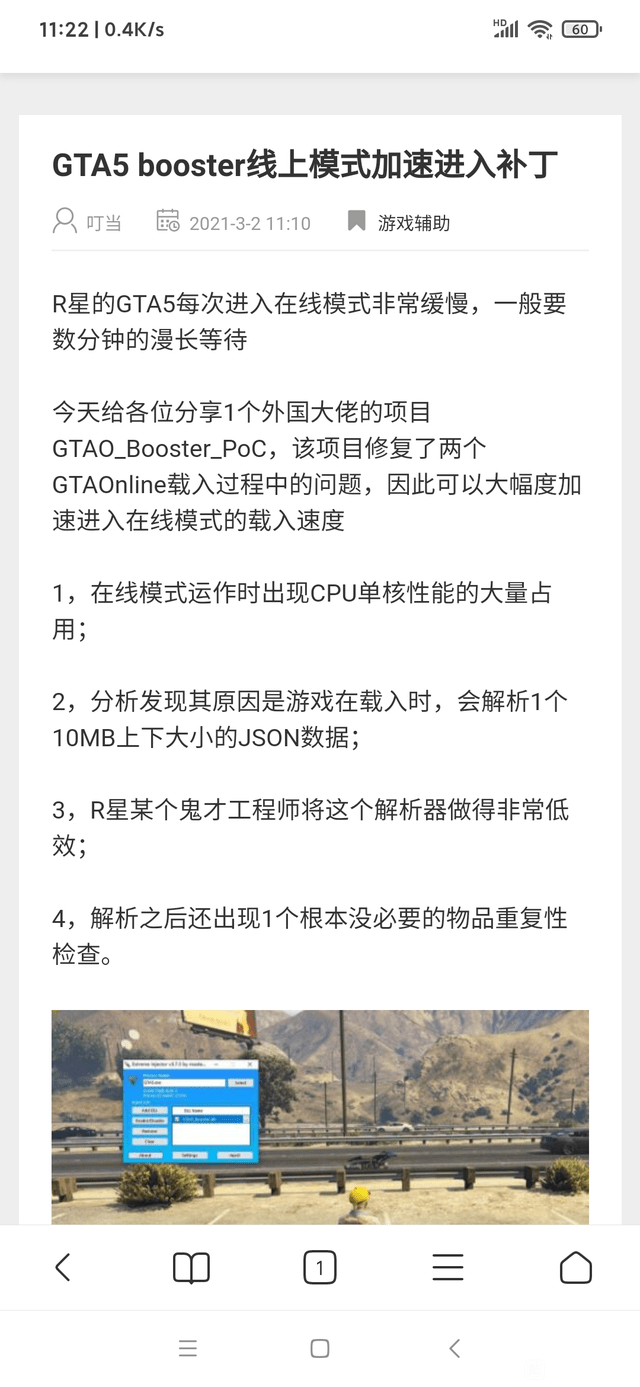Open the 游戏辅助 category tag
This screenshot has height=1387, width=640.
point(413,223)
